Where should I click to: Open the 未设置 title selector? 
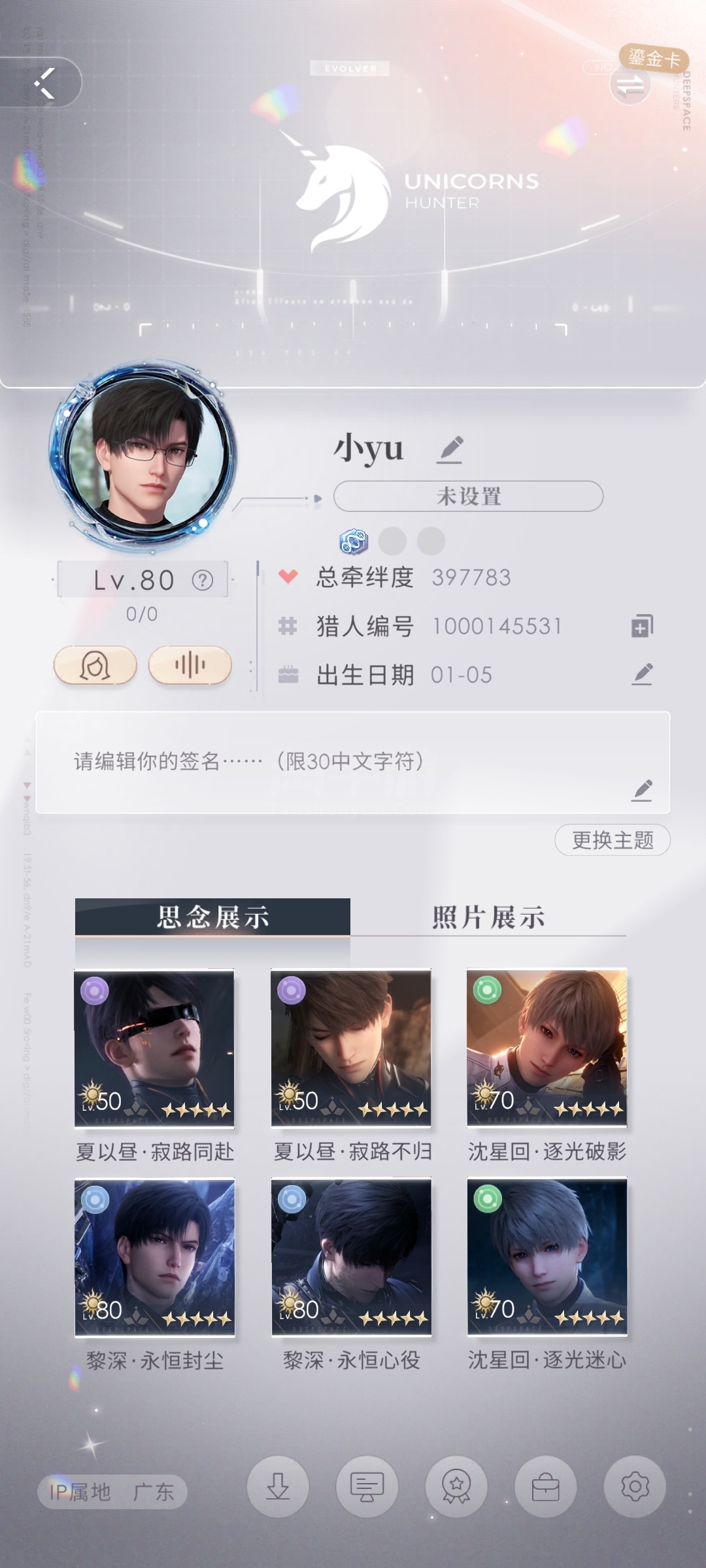tap(468, 497)
